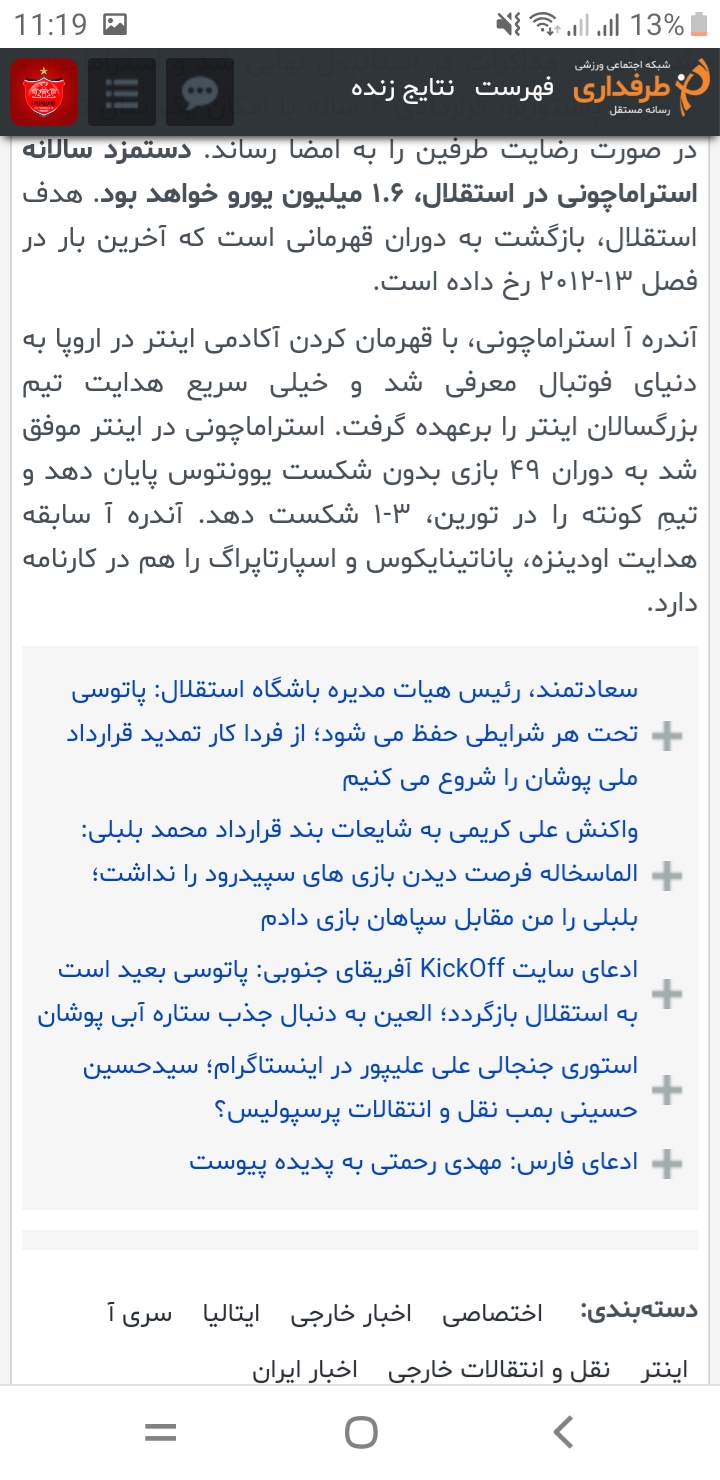Go back with the system back button
This screenshot has height=1480, width=720.
click(x=563, y=1432)
